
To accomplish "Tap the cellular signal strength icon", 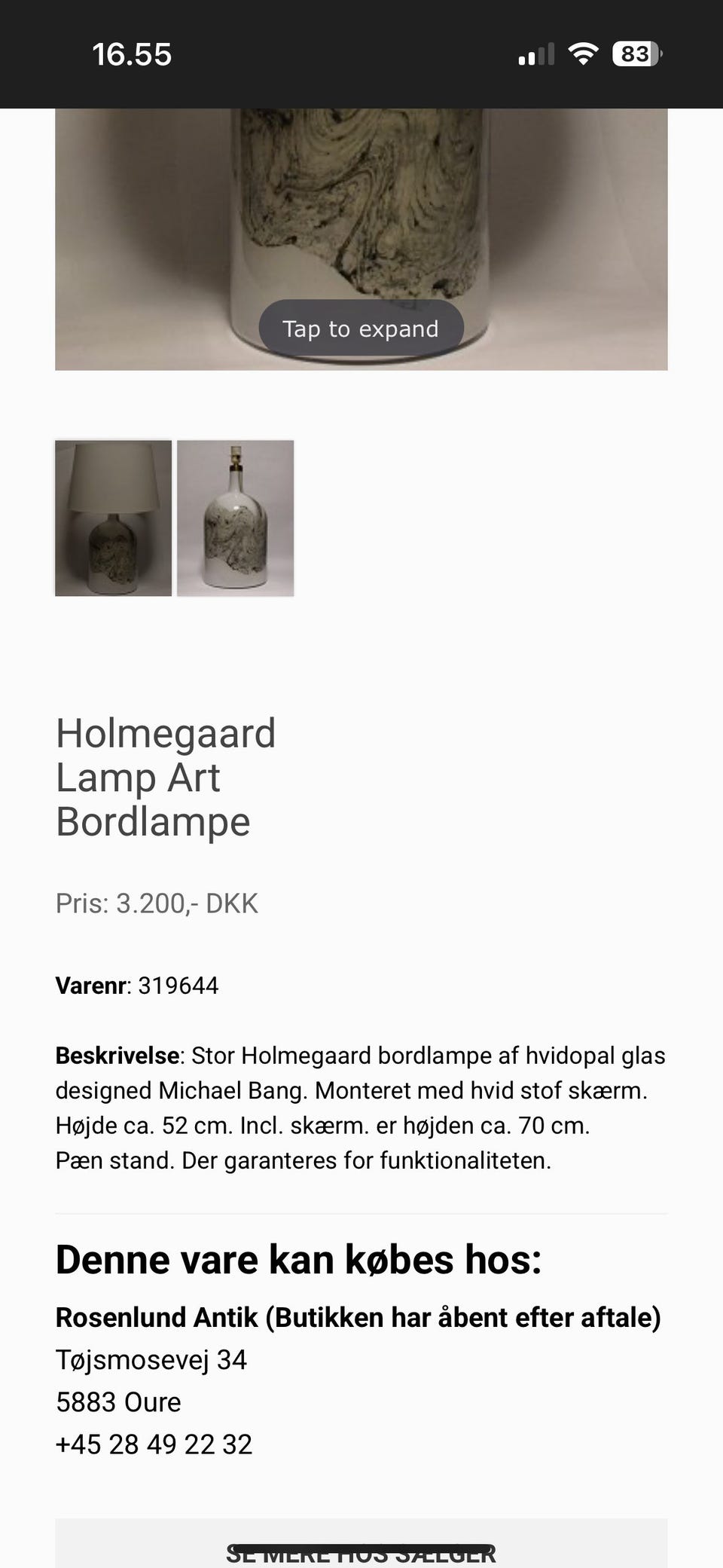I will pos(535,53).
